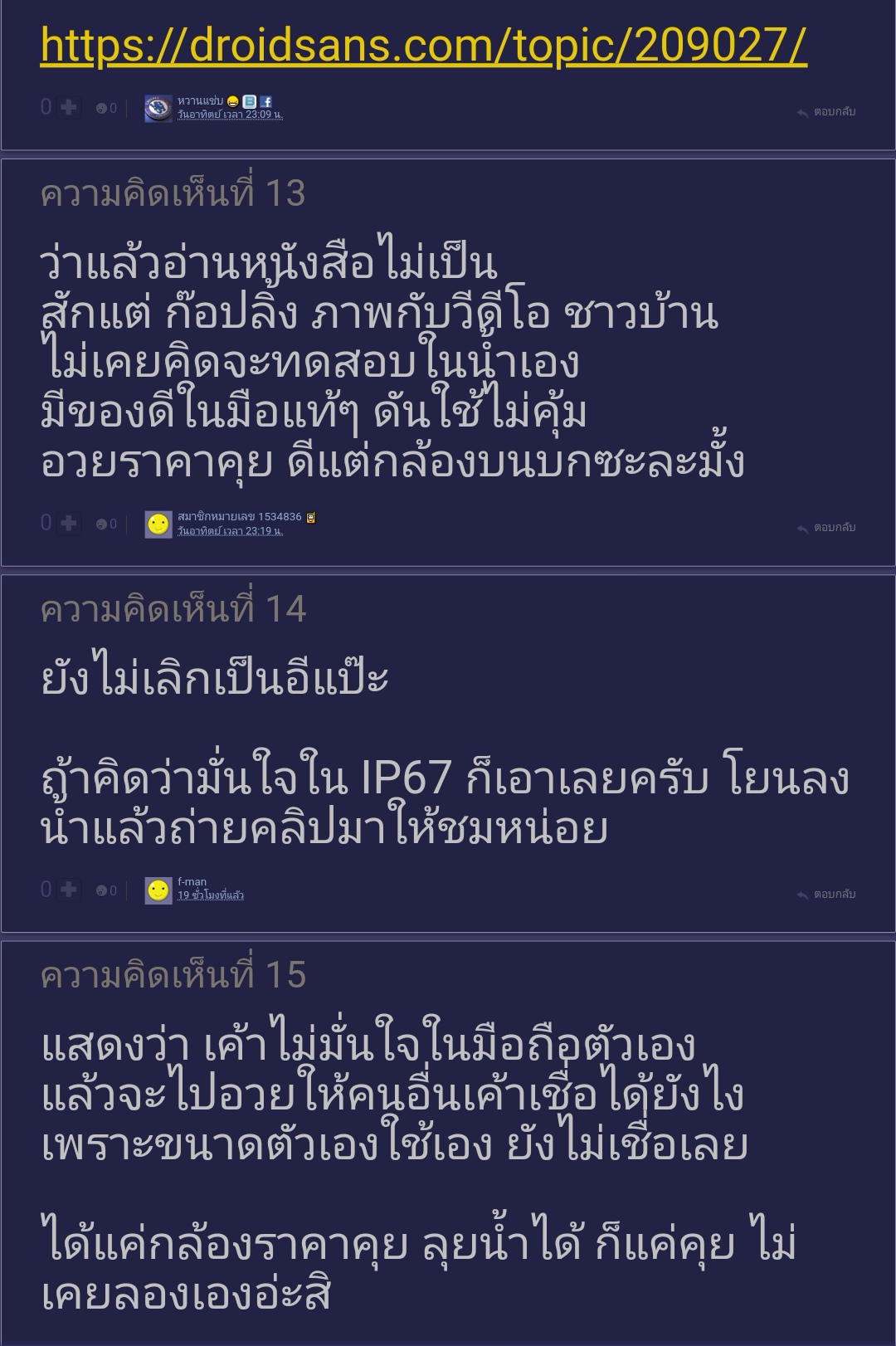896x1346 pixels.
Task: Reply to f-man's comment 14
Action: click(826, 894)
